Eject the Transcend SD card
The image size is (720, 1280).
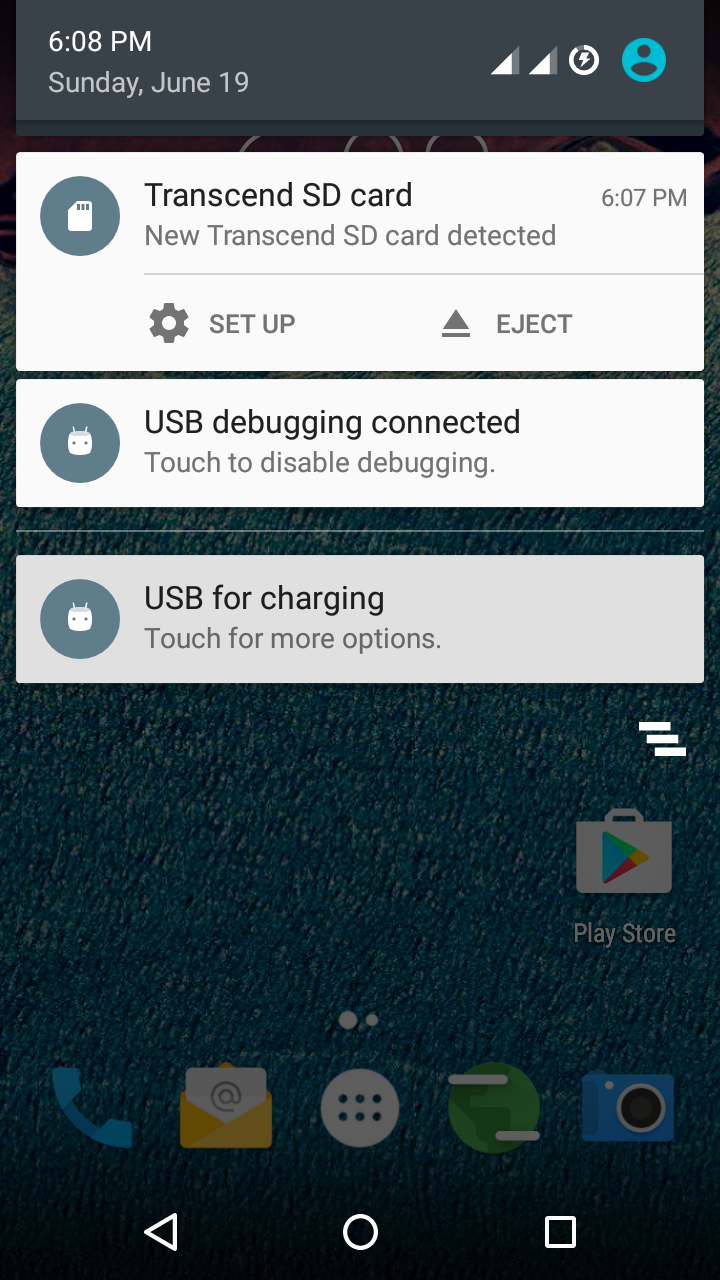pyautogui.click(x=507, y=324)
